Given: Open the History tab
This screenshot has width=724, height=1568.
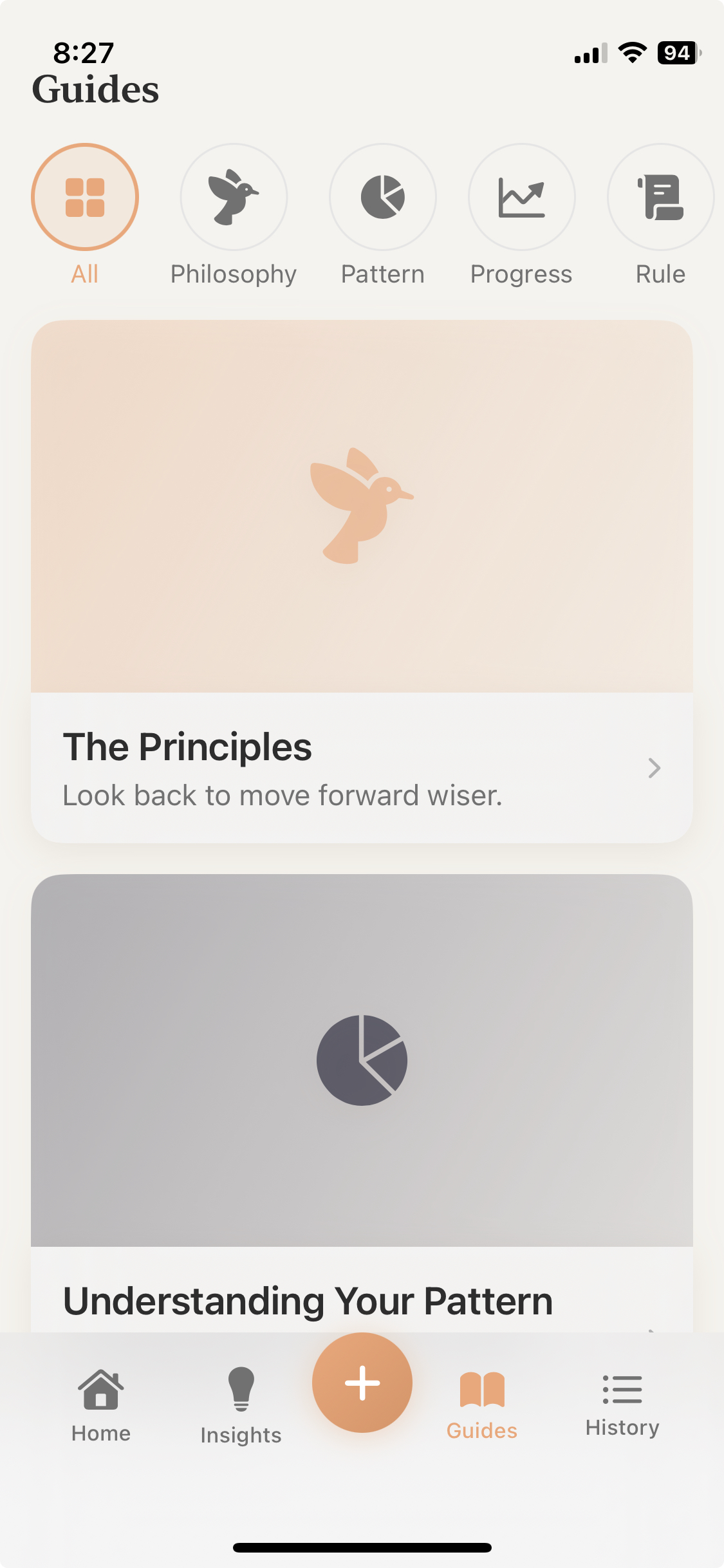Looking at the screenshot, I should [x=622, y=1405].
